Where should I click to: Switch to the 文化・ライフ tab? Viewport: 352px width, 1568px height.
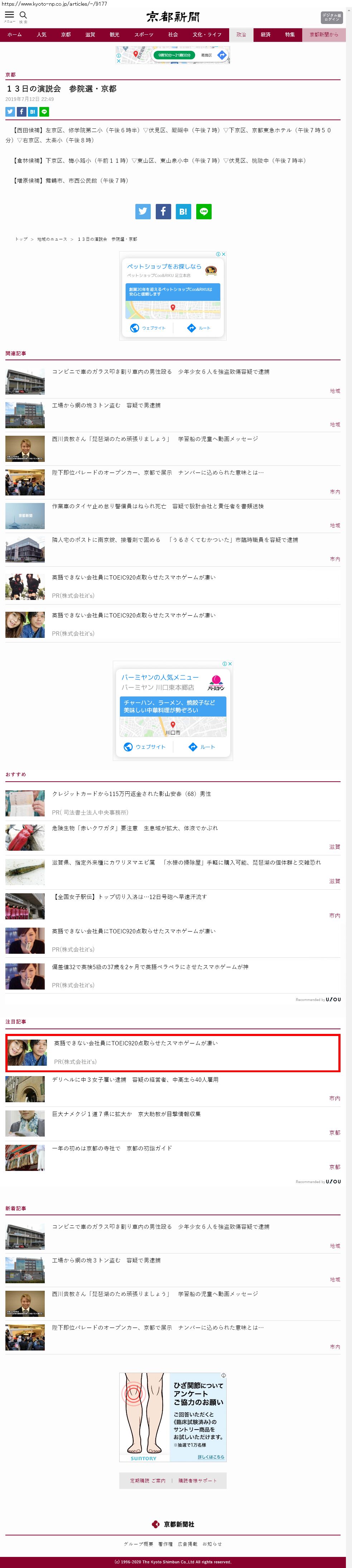[207, 35]
